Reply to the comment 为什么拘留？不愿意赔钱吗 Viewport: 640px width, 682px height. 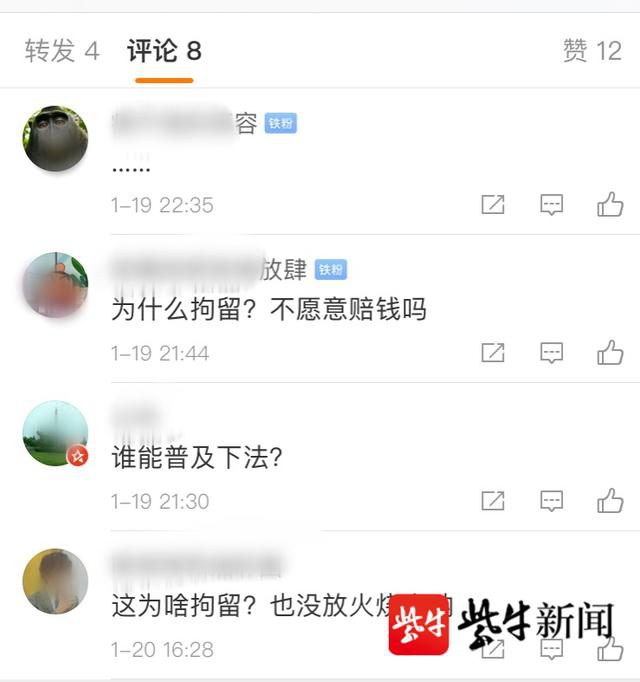point(551,353)
